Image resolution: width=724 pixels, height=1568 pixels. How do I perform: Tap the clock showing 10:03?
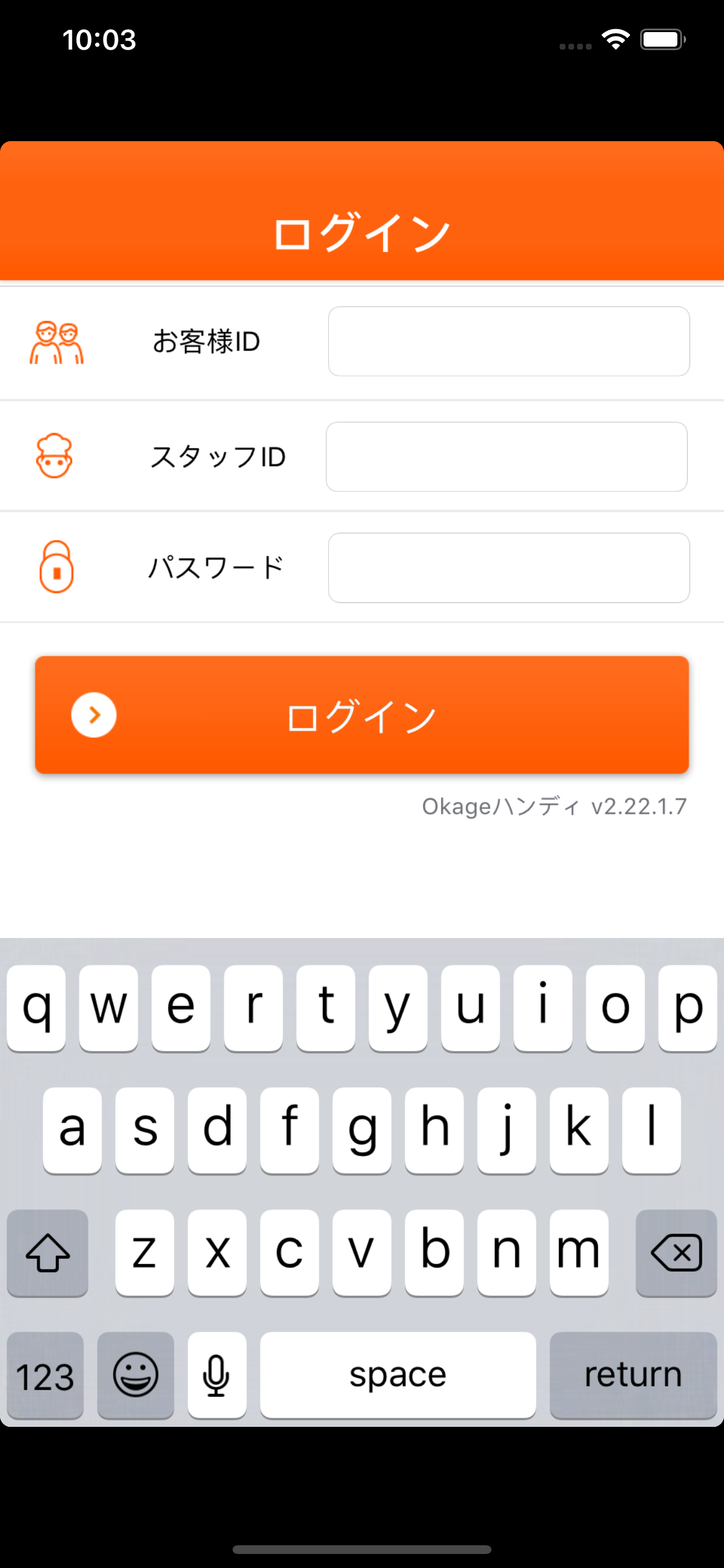99,40
